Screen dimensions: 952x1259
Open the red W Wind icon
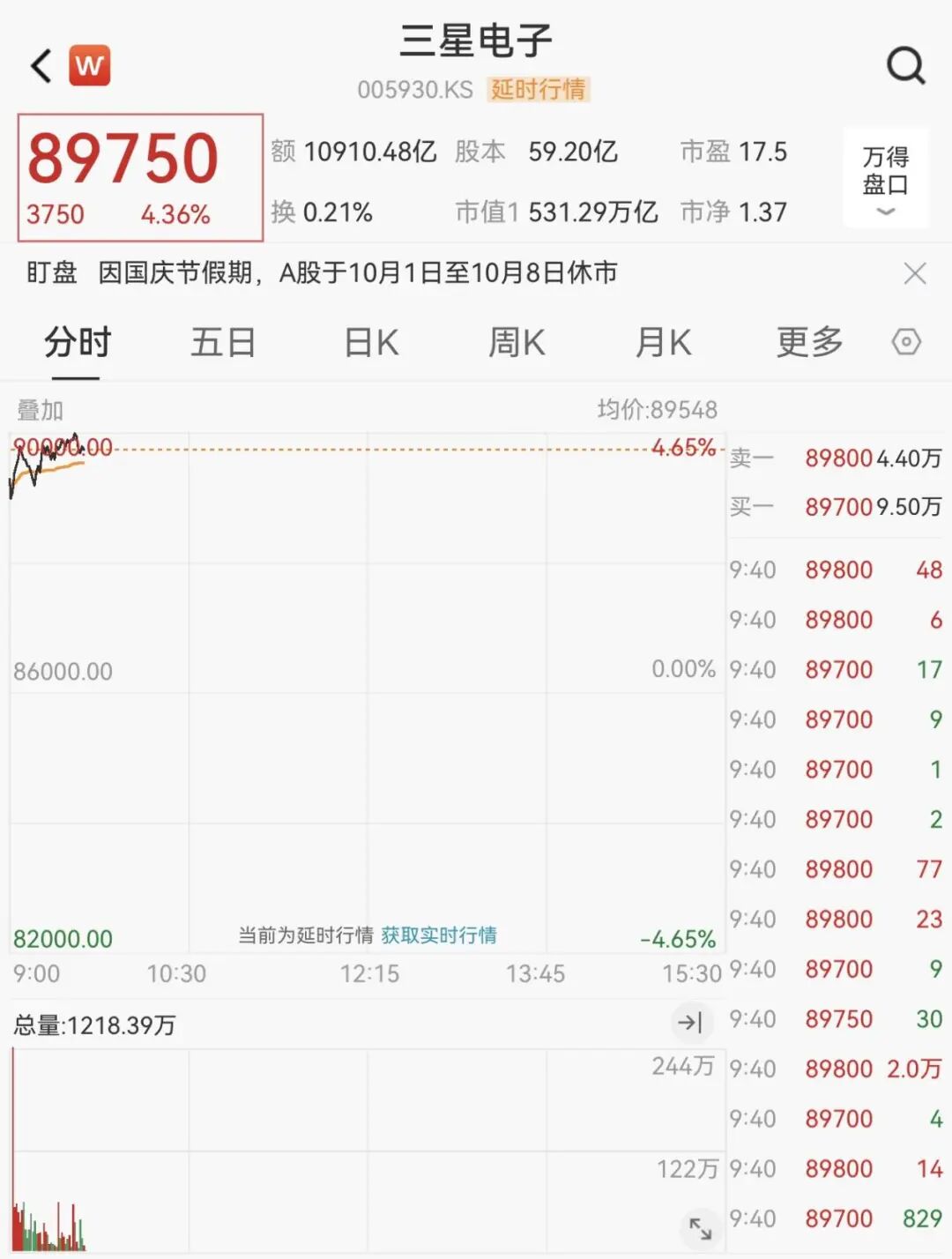[90, 66]
